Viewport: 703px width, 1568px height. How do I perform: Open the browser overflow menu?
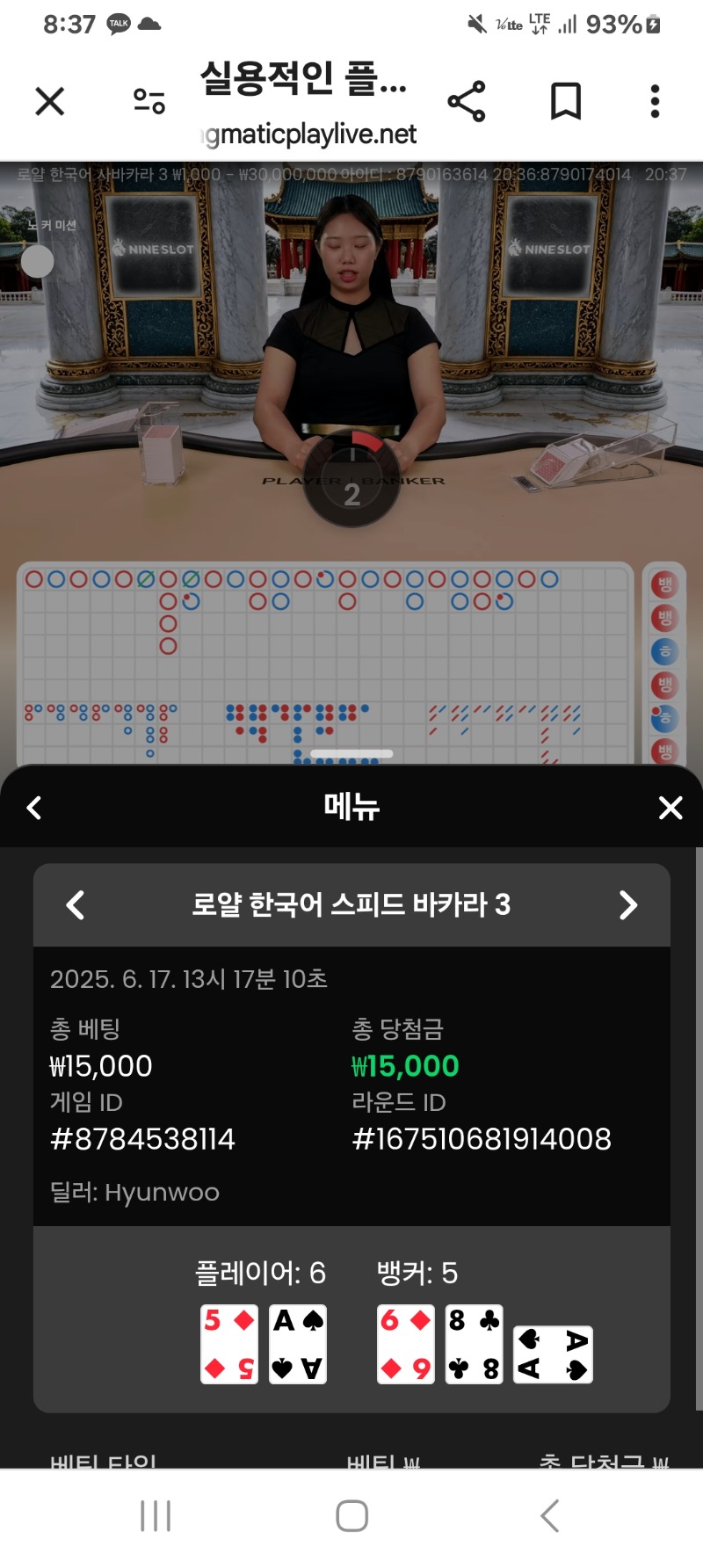655,101
